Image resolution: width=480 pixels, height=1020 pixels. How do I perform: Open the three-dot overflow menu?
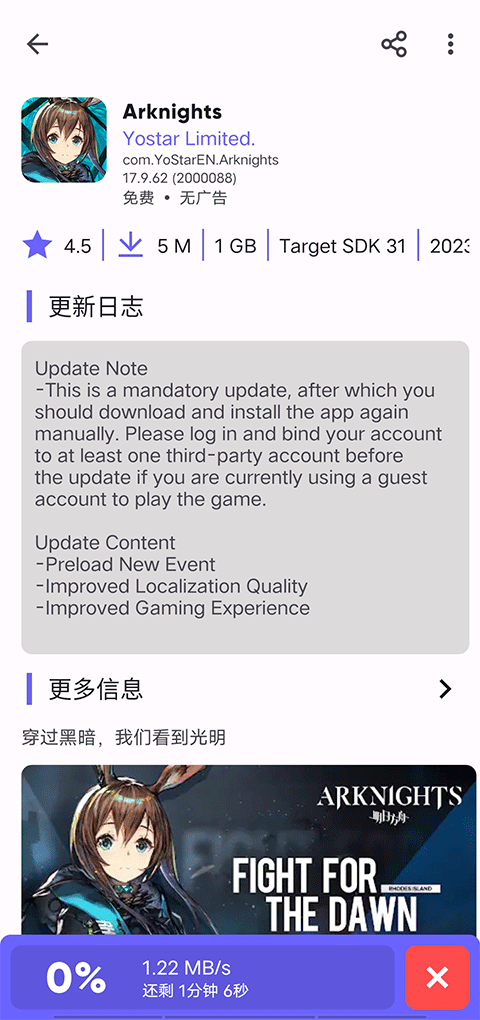click(450, 44)
